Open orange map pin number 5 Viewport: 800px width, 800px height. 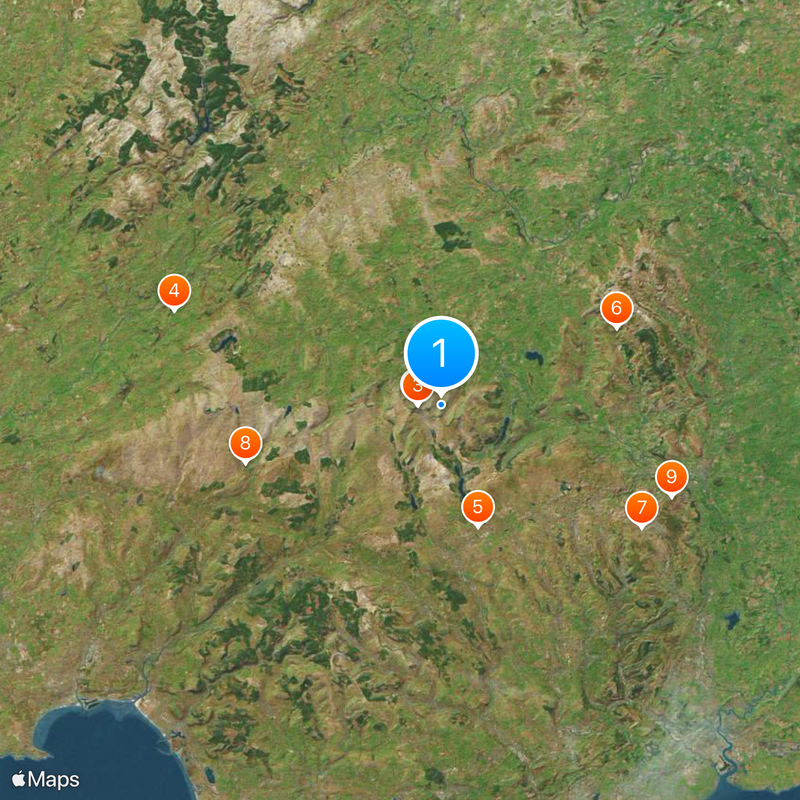[478, 507]
